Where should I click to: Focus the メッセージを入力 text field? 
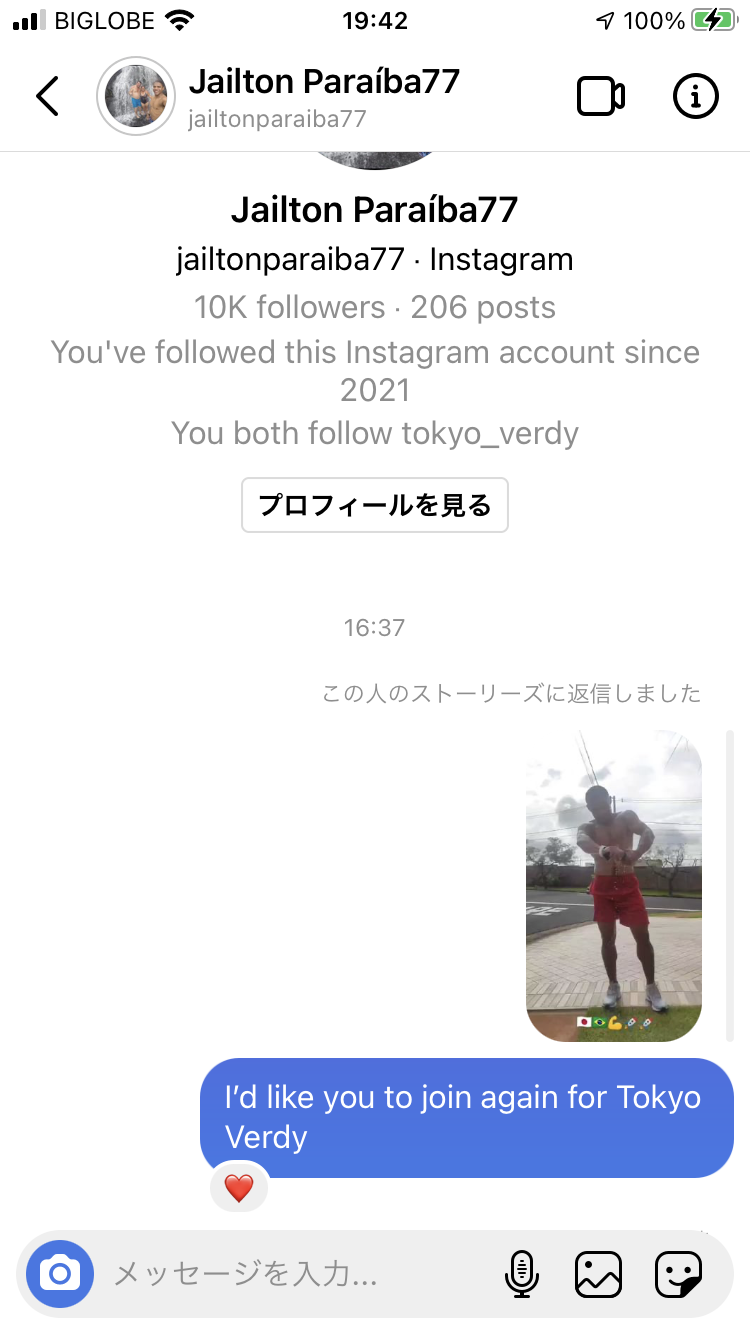[x=290, y=1274]
